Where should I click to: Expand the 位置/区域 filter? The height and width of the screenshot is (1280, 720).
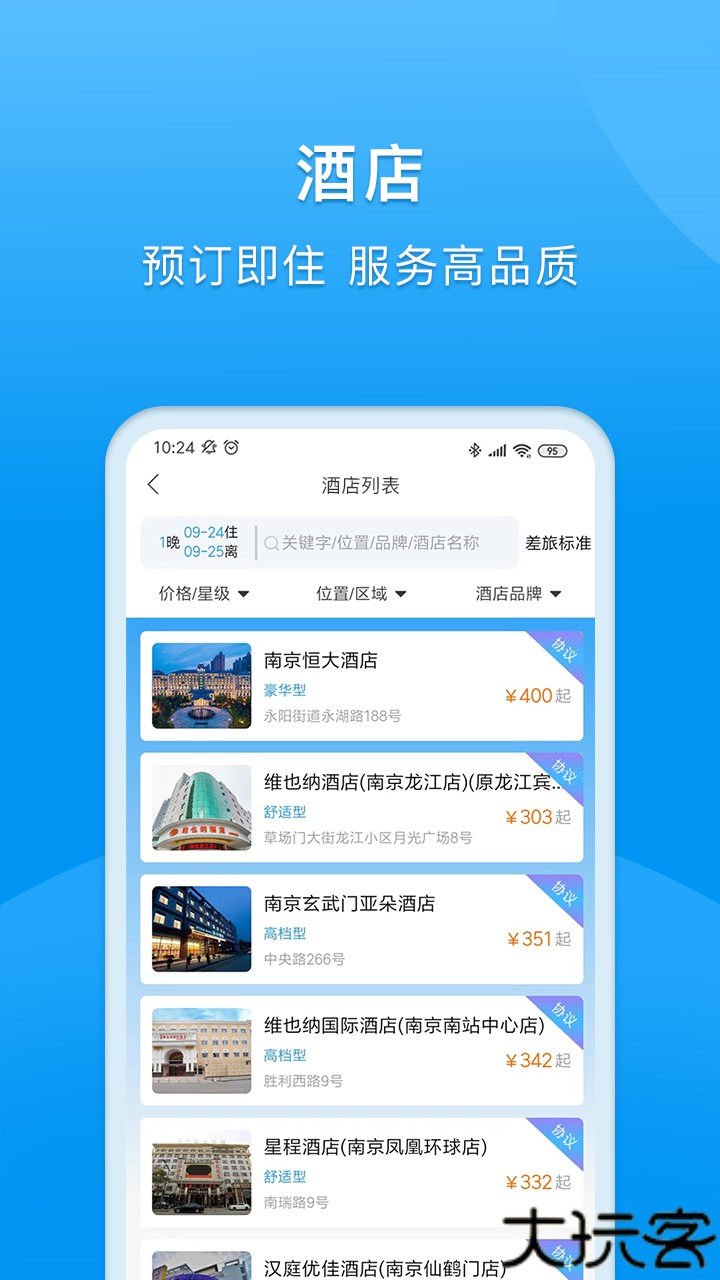360,592
